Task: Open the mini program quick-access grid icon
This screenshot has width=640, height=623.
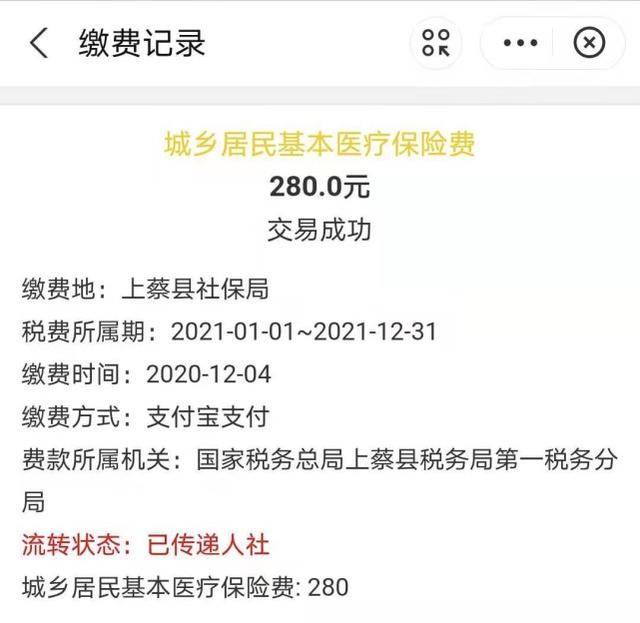Action: coord(436,43)
